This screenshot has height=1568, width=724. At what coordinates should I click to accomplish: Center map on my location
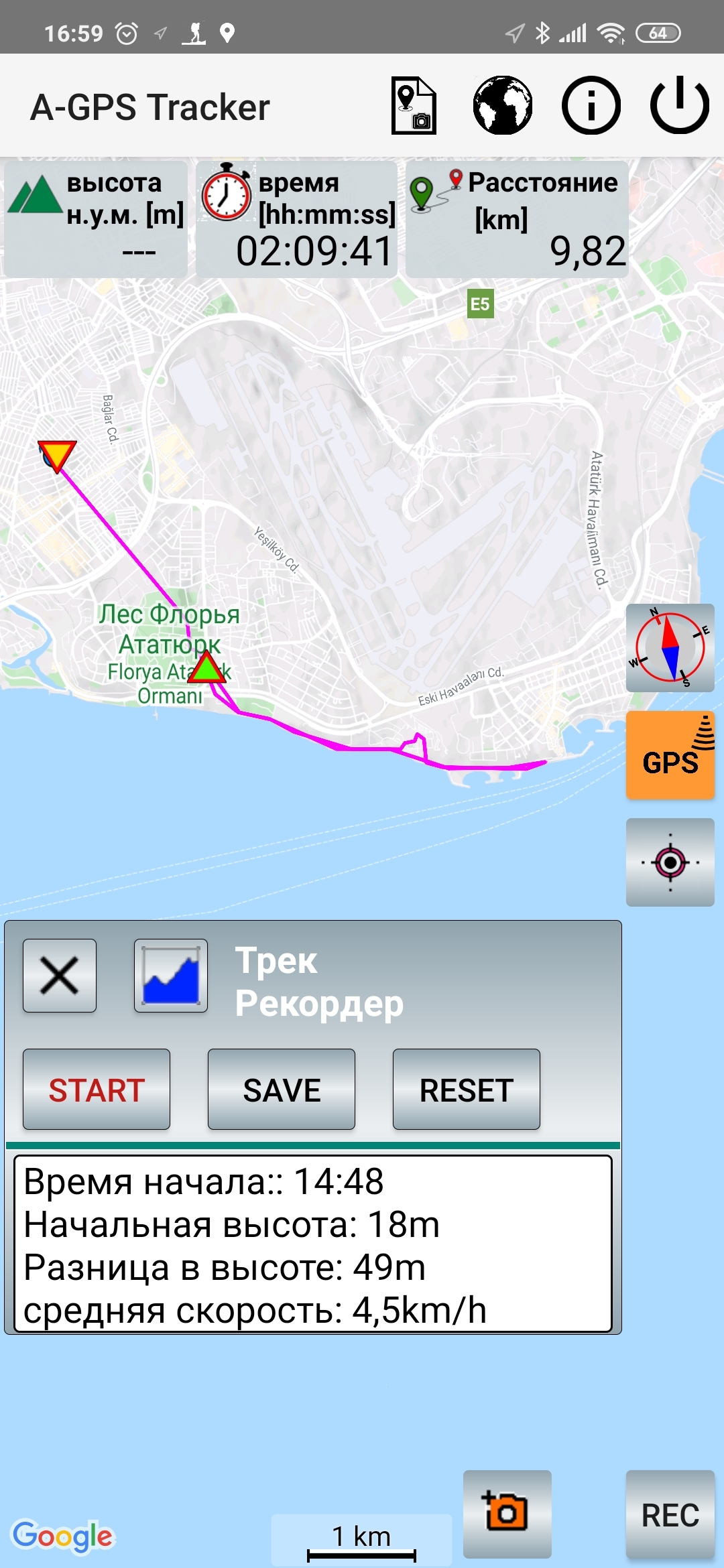pyautogui.click(x=670, y=862)
